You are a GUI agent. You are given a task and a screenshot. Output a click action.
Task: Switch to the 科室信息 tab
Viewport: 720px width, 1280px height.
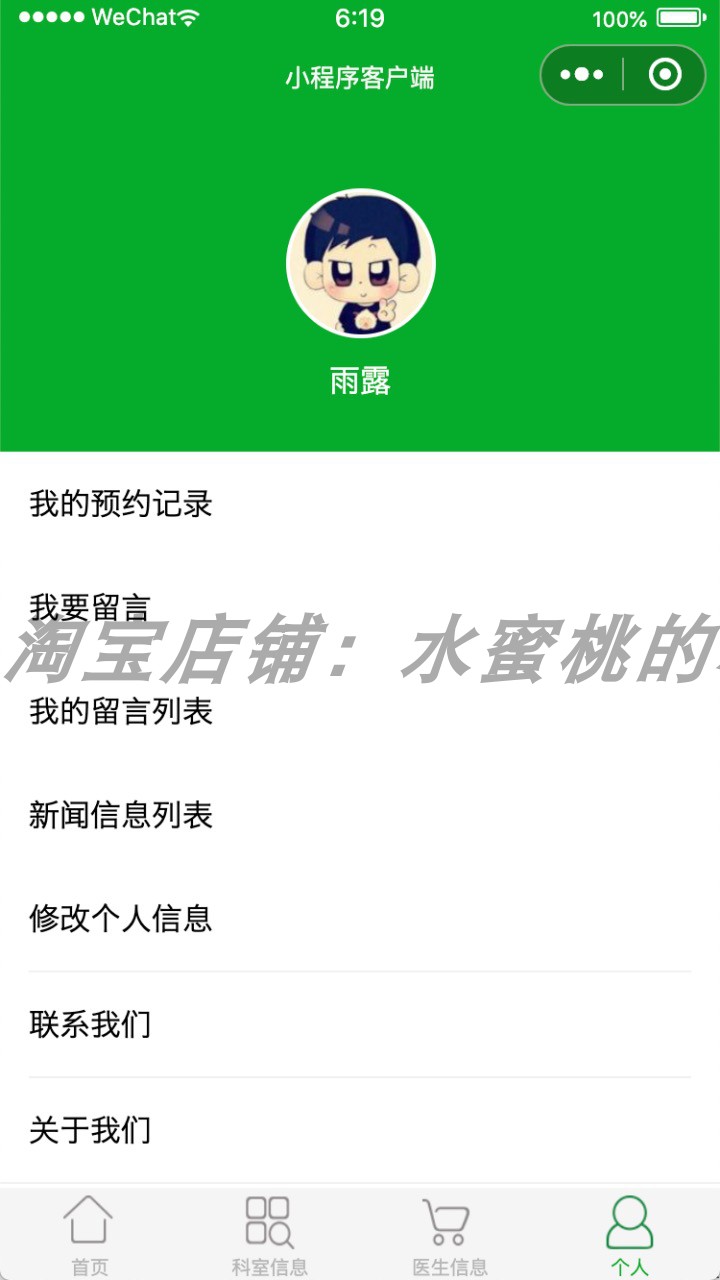pos(269,1235)
